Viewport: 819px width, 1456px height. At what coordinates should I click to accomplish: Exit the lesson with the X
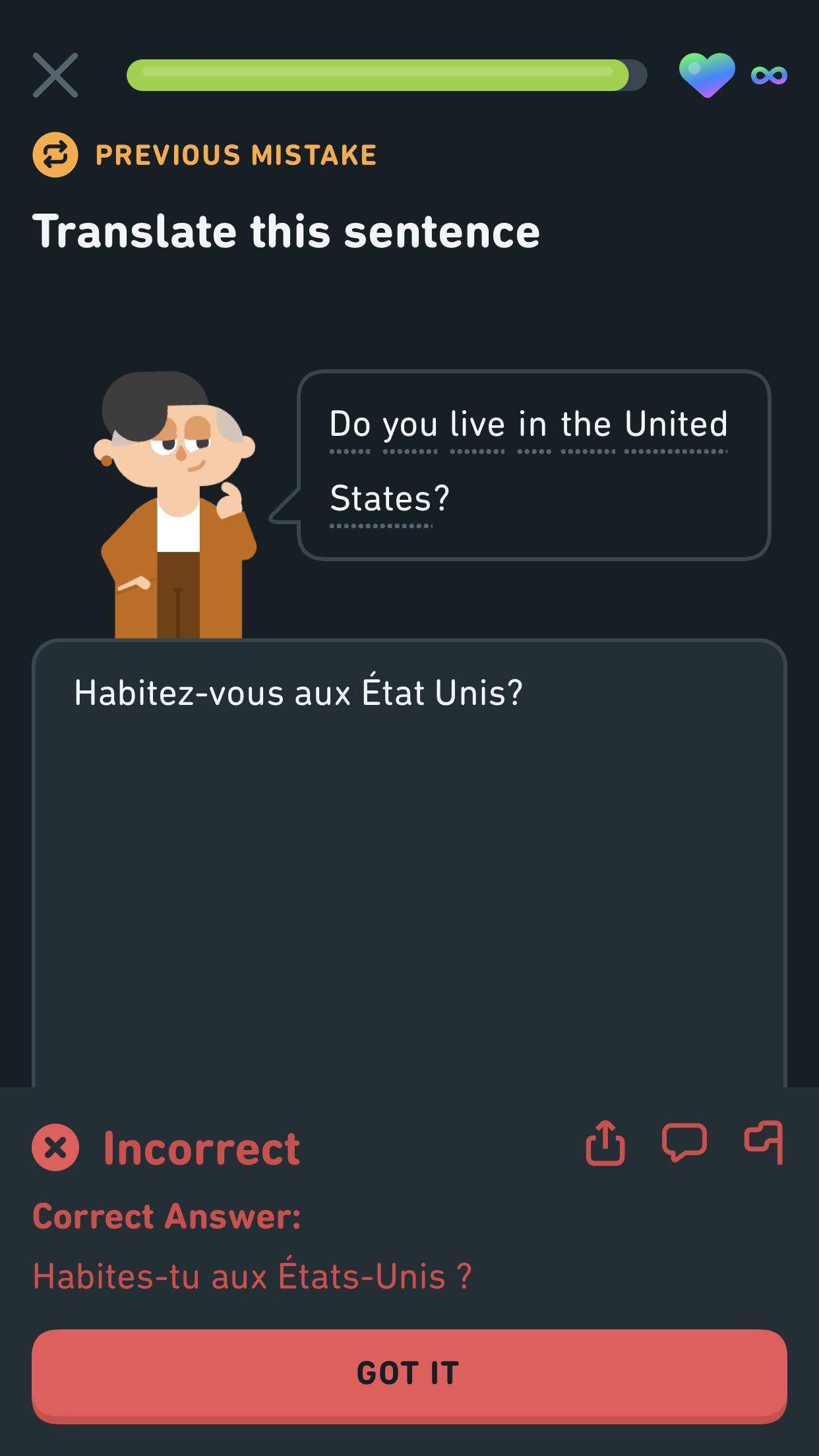coord(55,75)
